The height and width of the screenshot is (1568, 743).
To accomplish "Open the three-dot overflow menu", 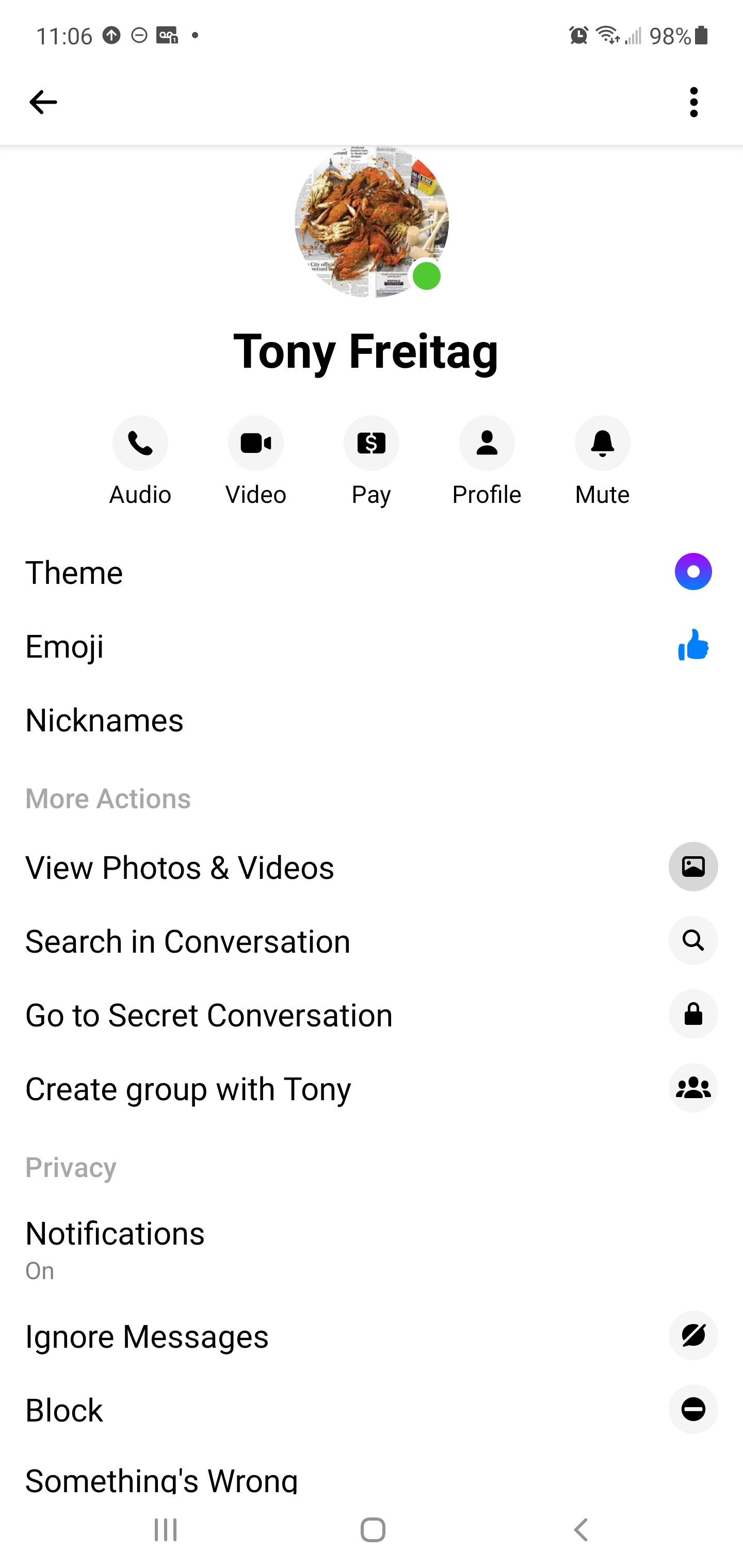I will [x=693, y=102].
